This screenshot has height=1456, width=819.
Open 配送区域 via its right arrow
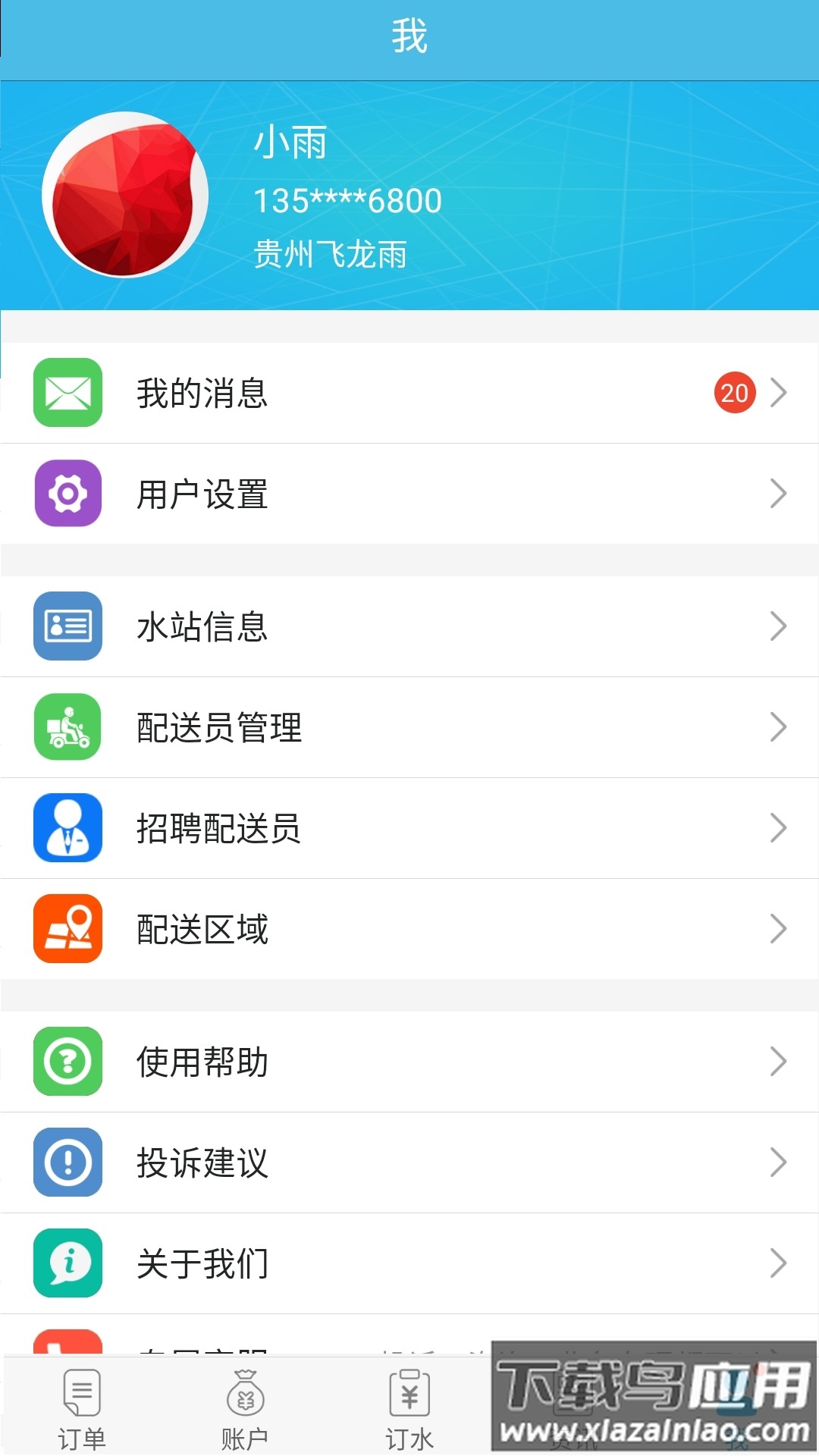click(x=778, y=928)
